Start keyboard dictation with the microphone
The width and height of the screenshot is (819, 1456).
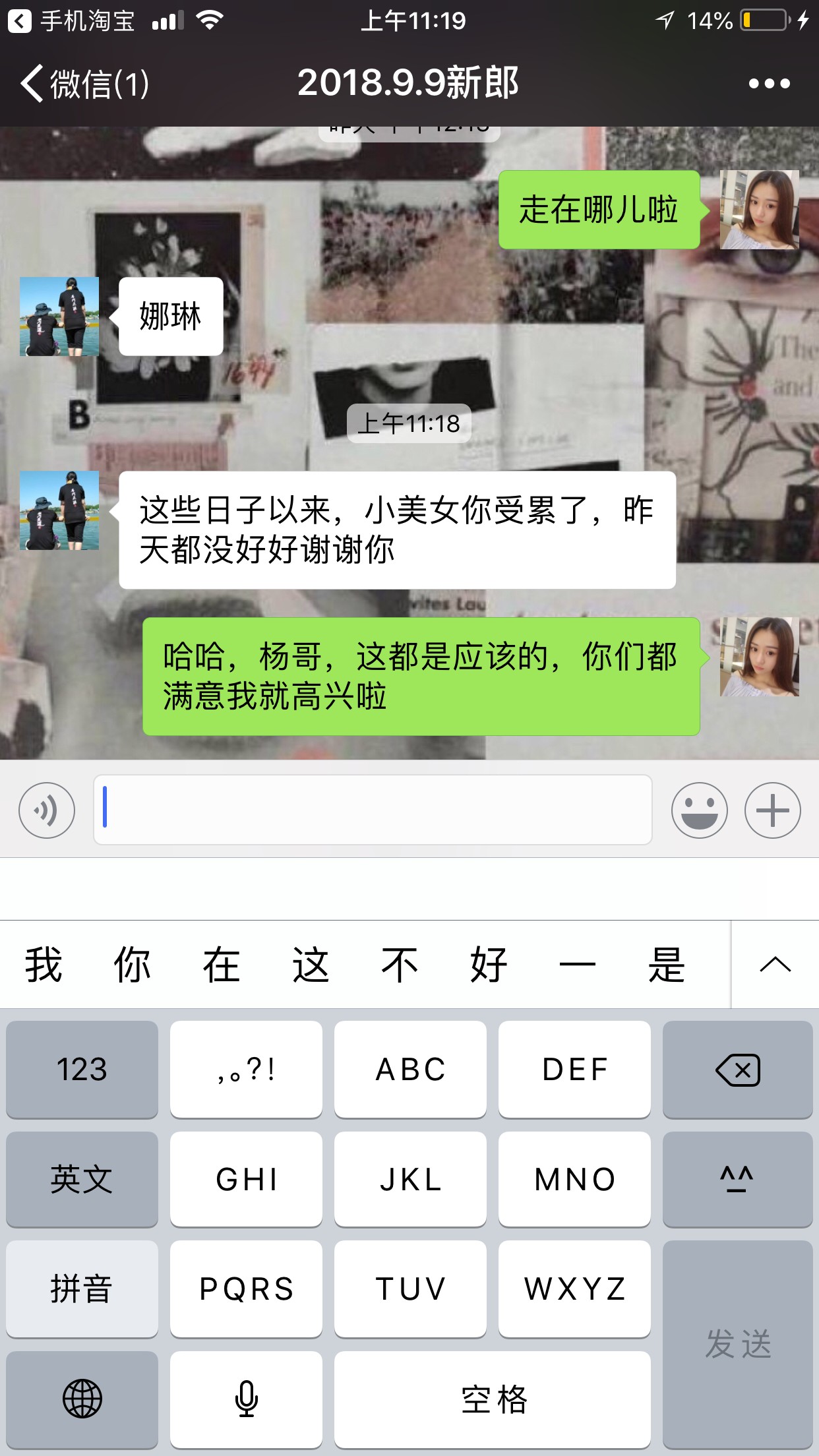click(x=247, y=1399)
